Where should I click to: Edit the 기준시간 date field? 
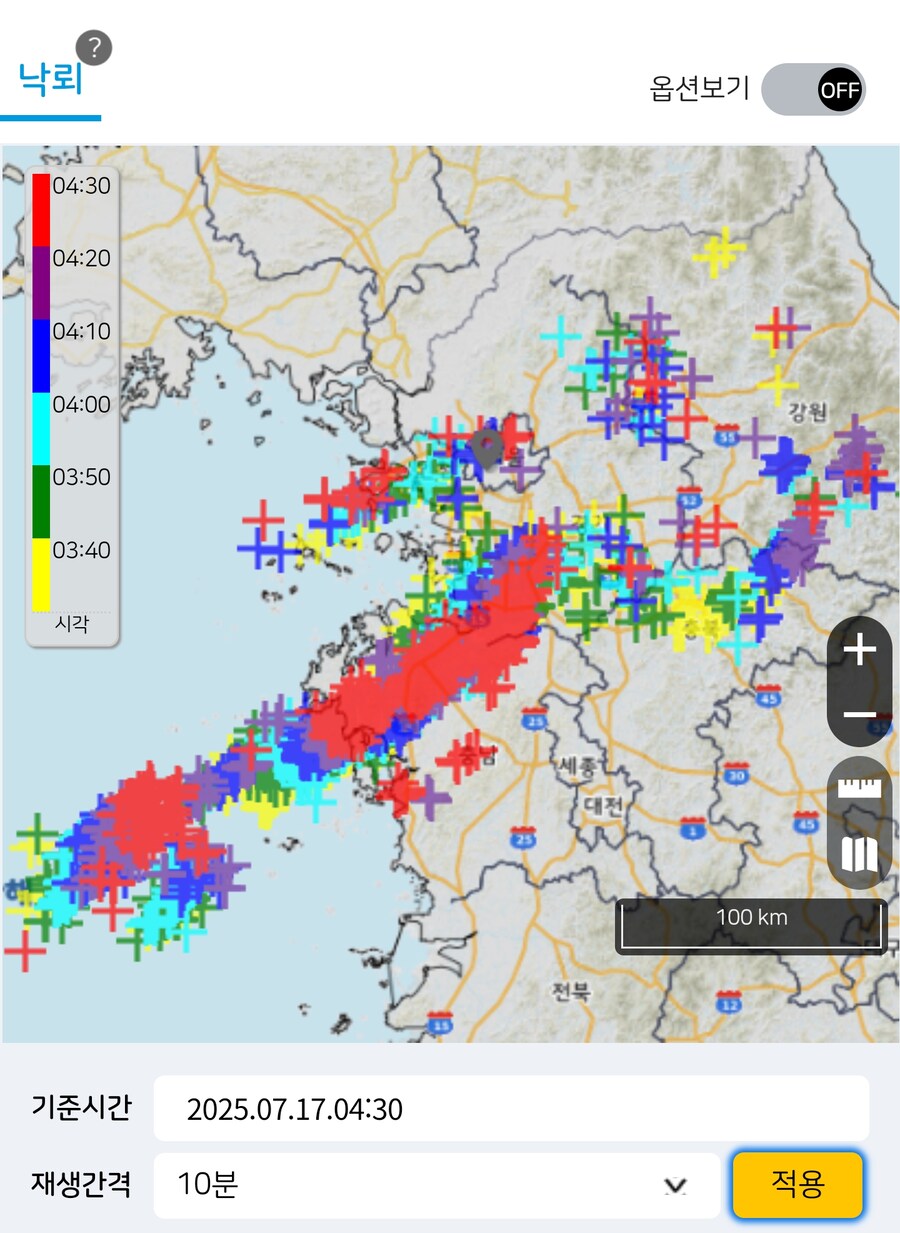tap(510, 1108)
